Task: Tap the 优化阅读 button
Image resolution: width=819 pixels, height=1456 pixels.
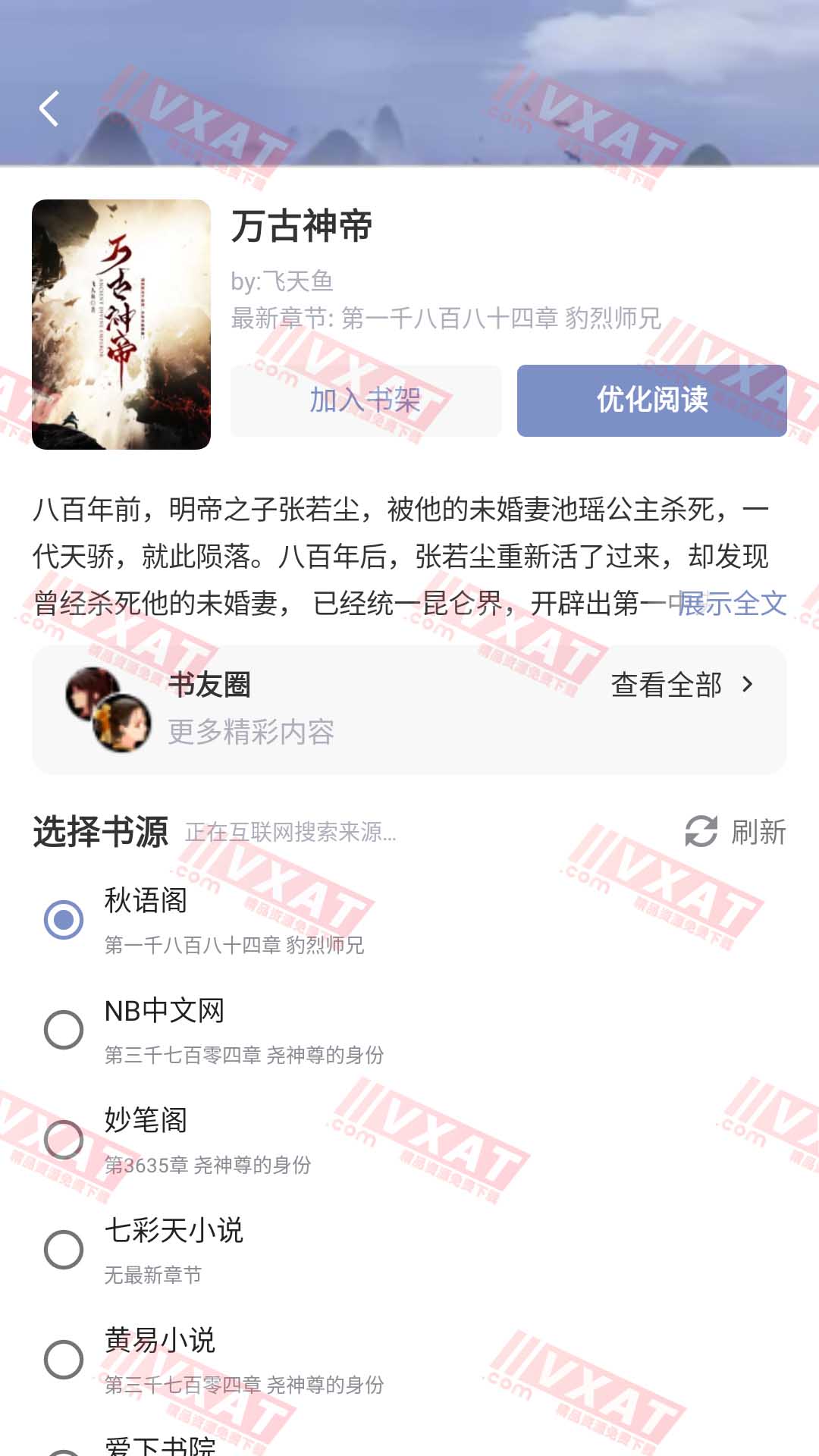Action: 652,400
